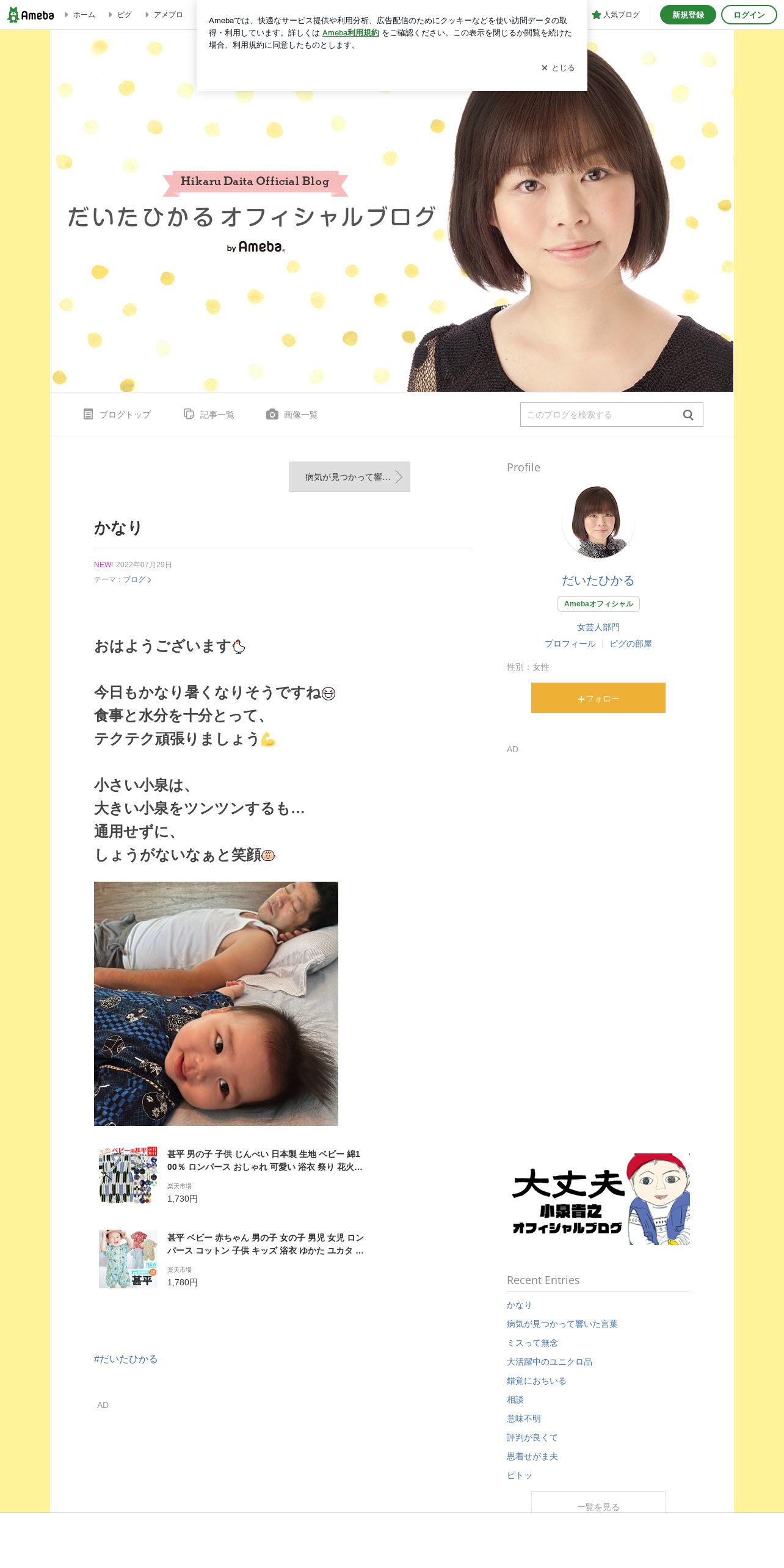Open the 画像一覧 tab
The height and width of the screenshot is (1568, 784).
click(x=292, y=415)
